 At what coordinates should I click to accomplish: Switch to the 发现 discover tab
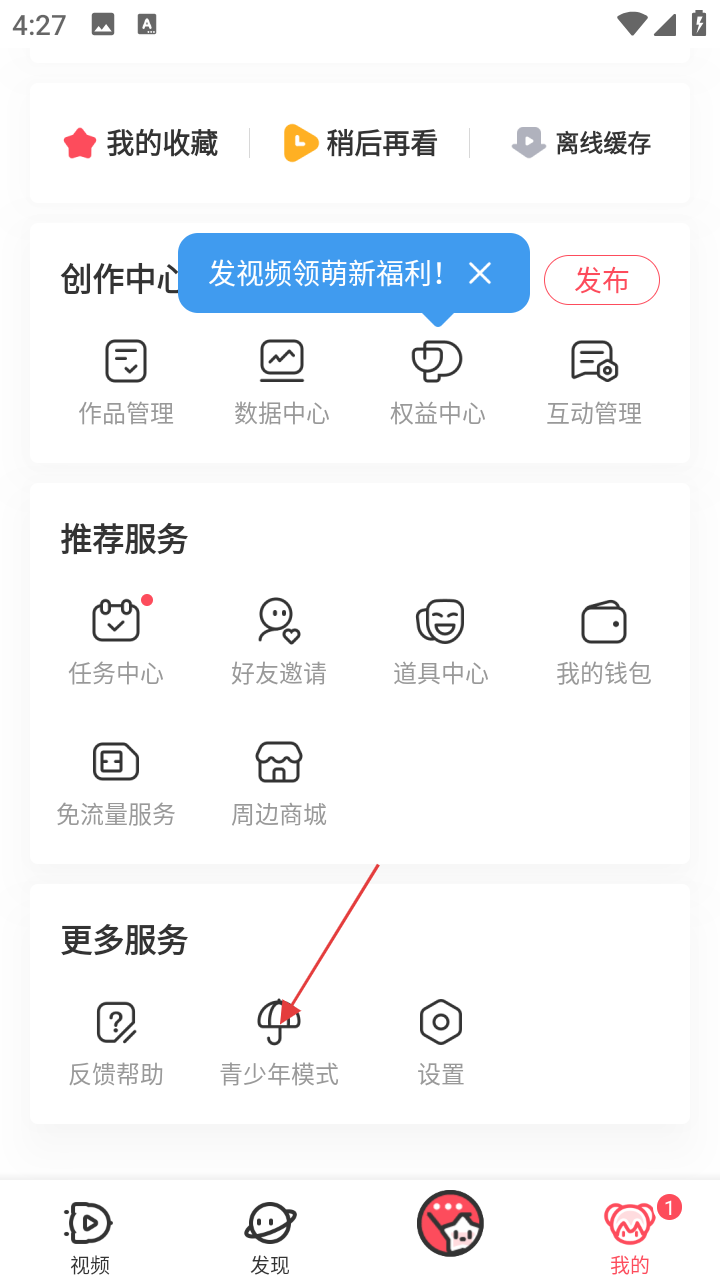point(270,1238)
